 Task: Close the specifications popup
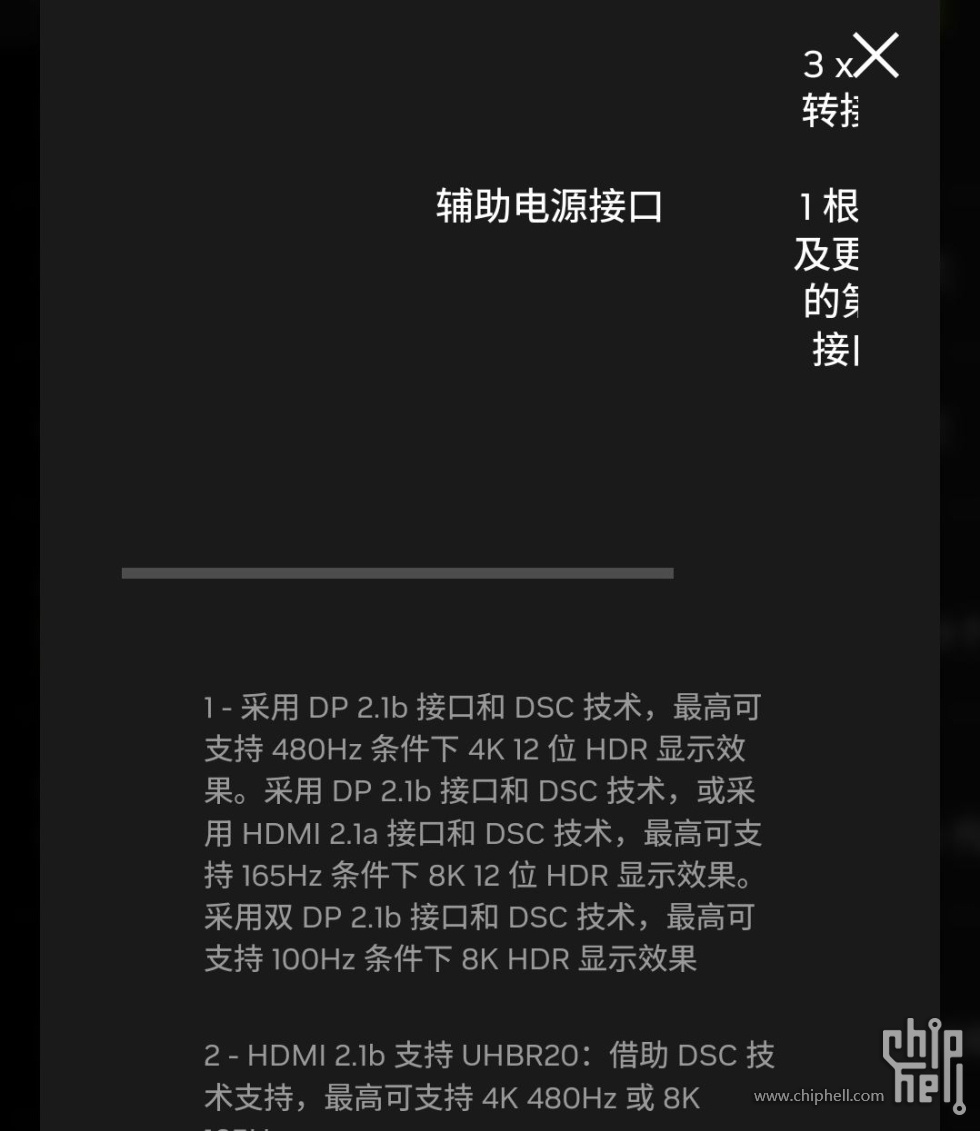(x=876, y=56)
